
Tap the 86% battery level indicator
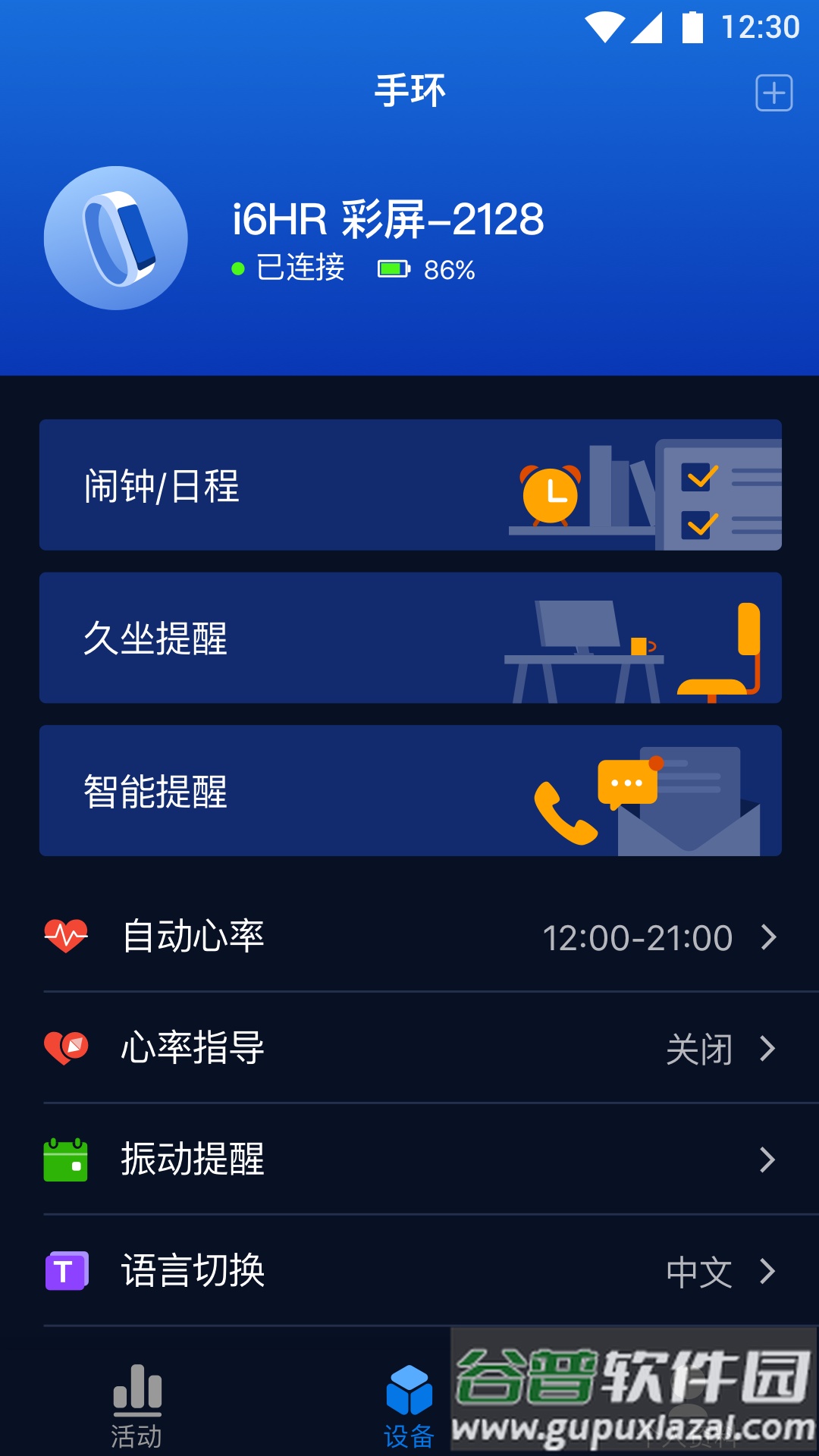[x=427, y=269]
